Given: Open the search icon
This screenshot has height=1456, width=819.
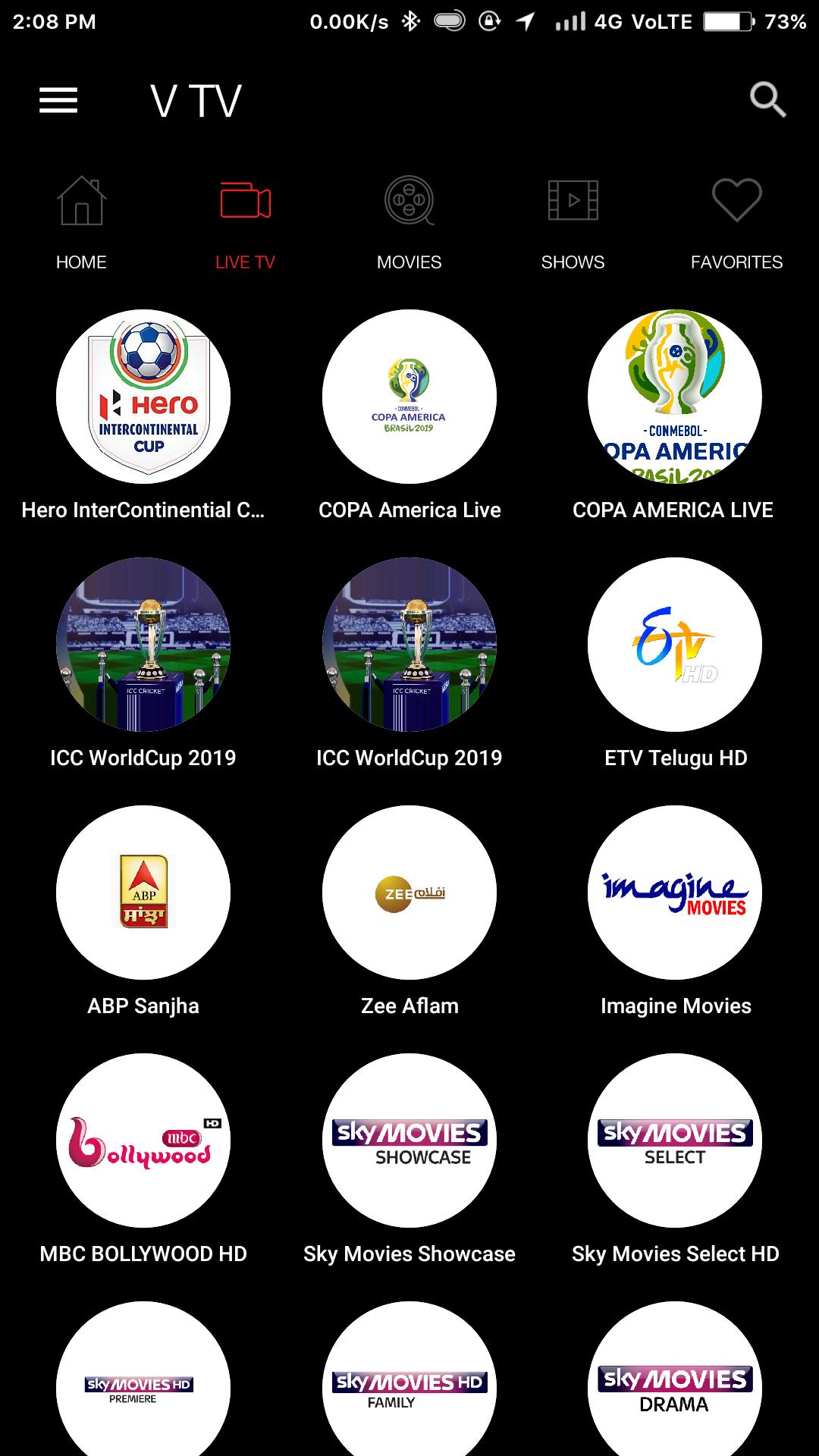Looking at the screenshot, I should [767, 100].
